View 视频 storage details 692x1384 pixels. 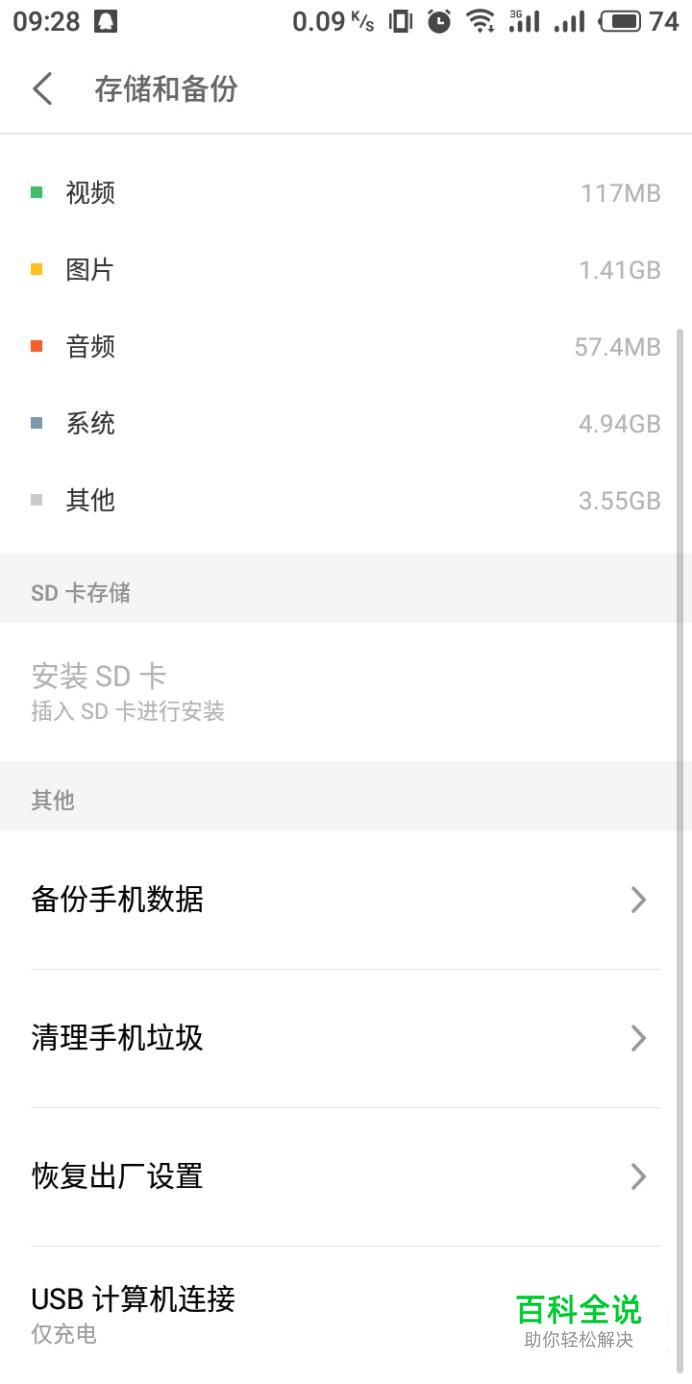click(345, 193)
